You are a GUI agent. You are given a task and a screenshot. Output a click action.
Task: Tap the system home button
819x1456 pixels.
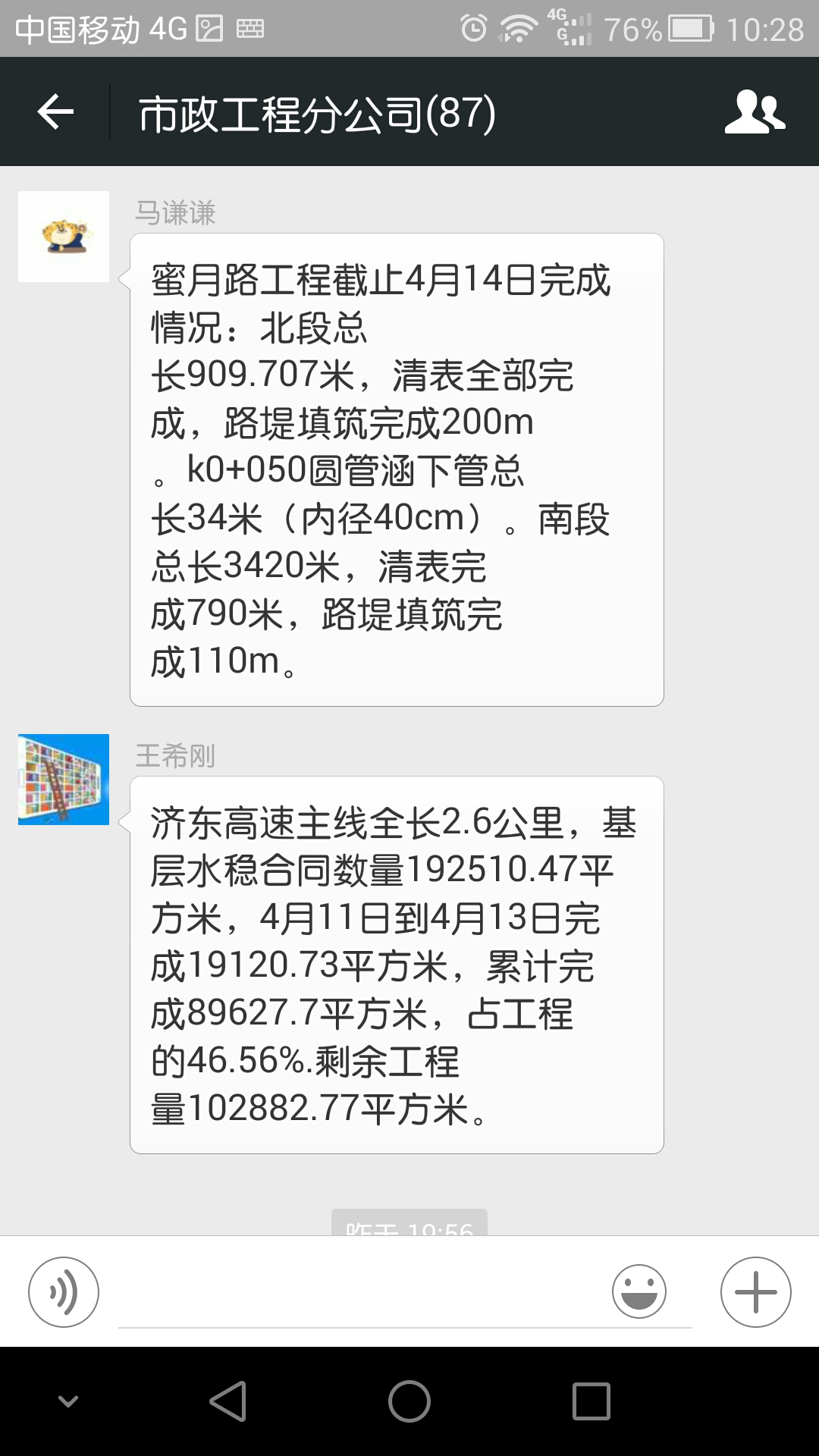(x=409, y=1401)
